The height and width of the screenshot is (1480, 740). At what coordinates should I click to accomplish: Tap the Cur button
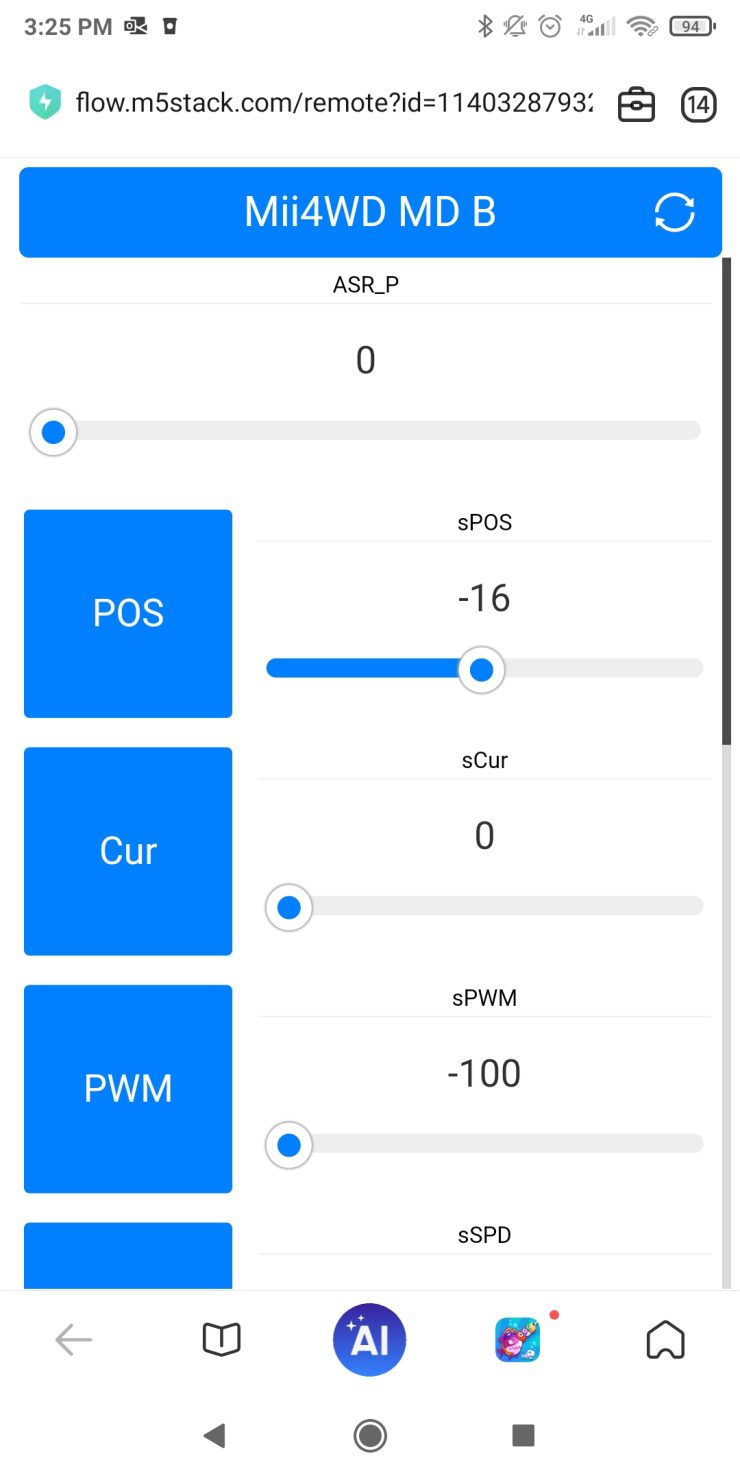[128, 851]
